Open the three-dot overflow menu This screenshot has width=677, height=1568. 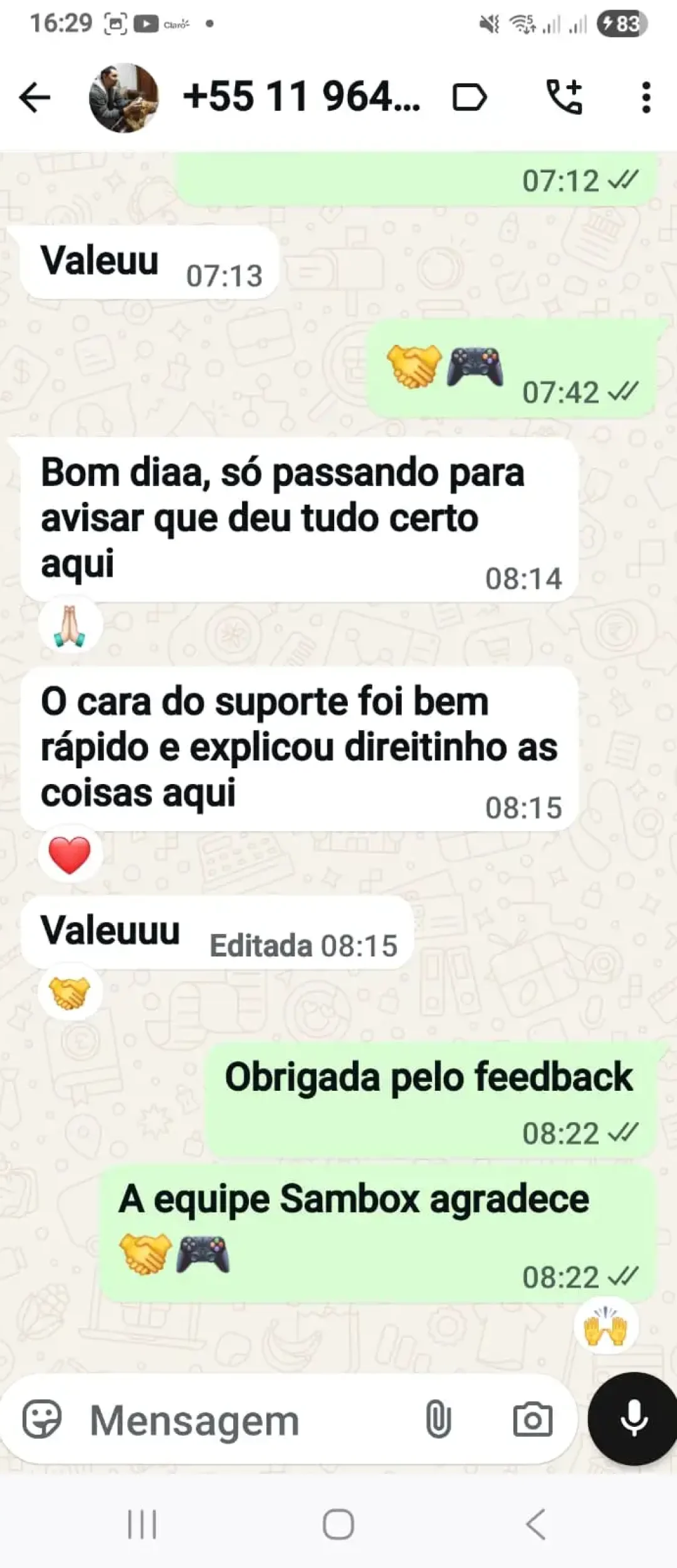pyautogui.click(x=646, y=98)
